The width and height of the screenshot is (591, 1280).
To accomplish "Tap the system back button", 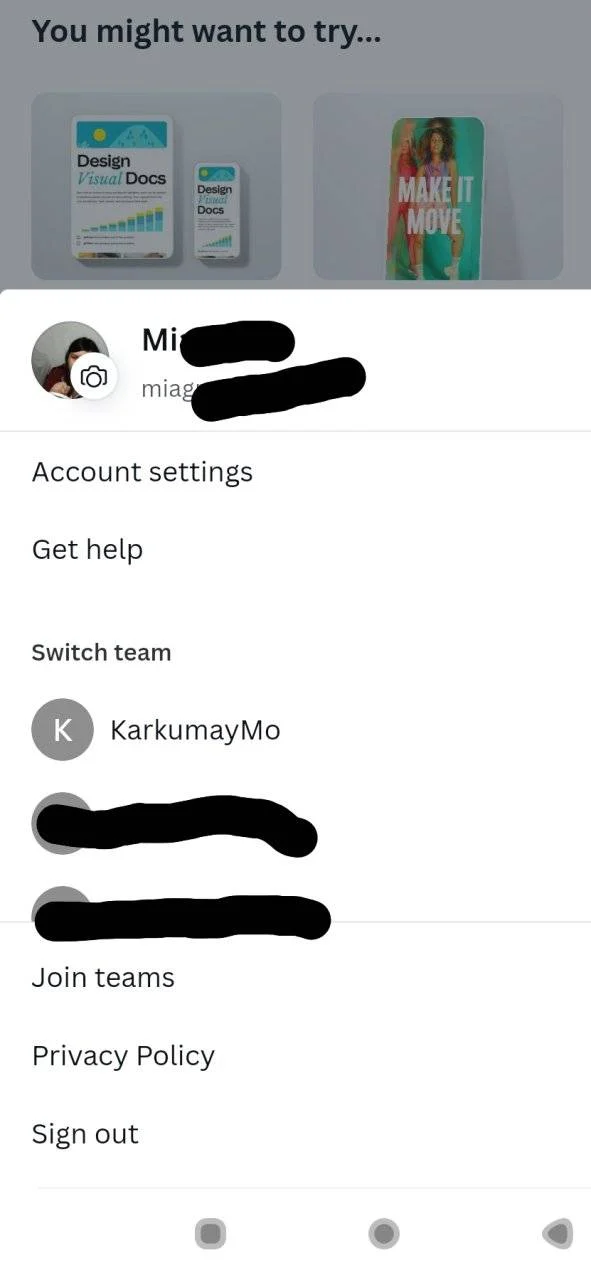I will tap(558, 1233).
